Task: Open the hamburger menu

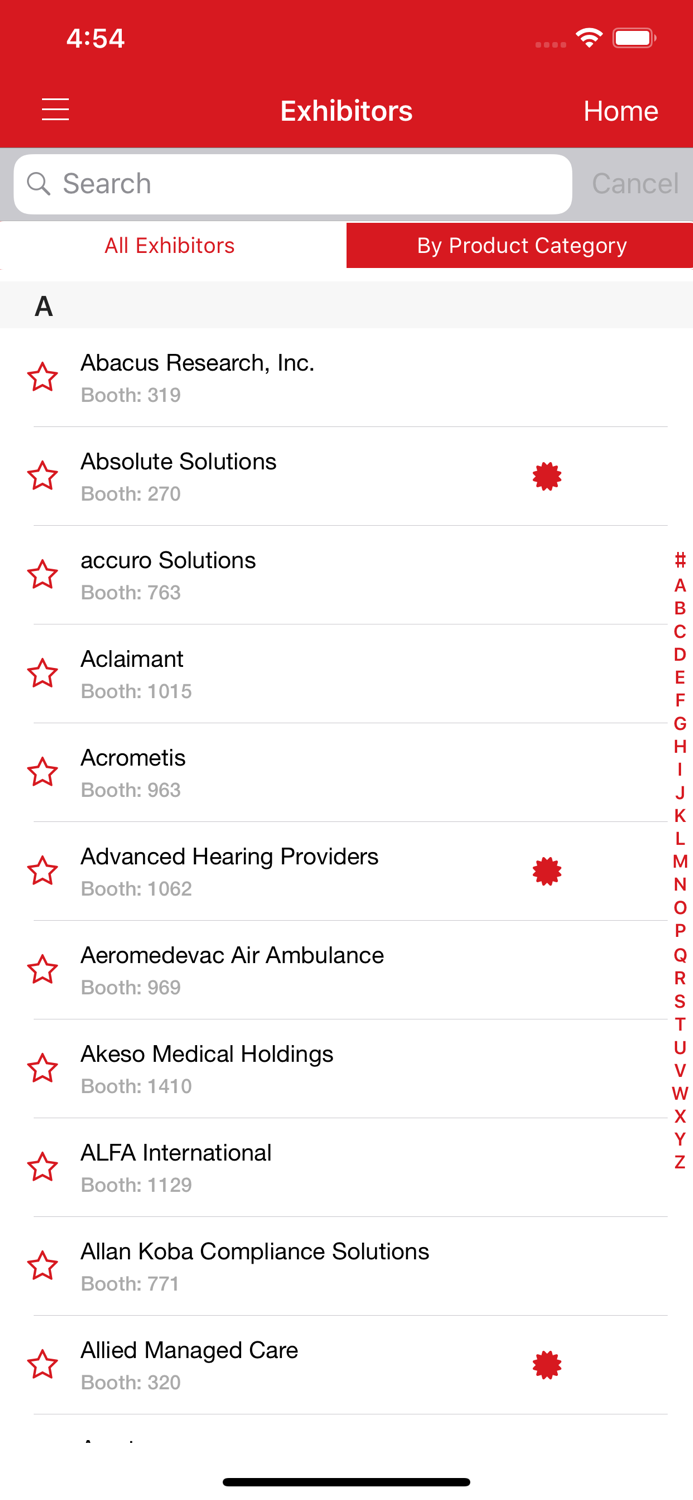Action: (55, 110)
